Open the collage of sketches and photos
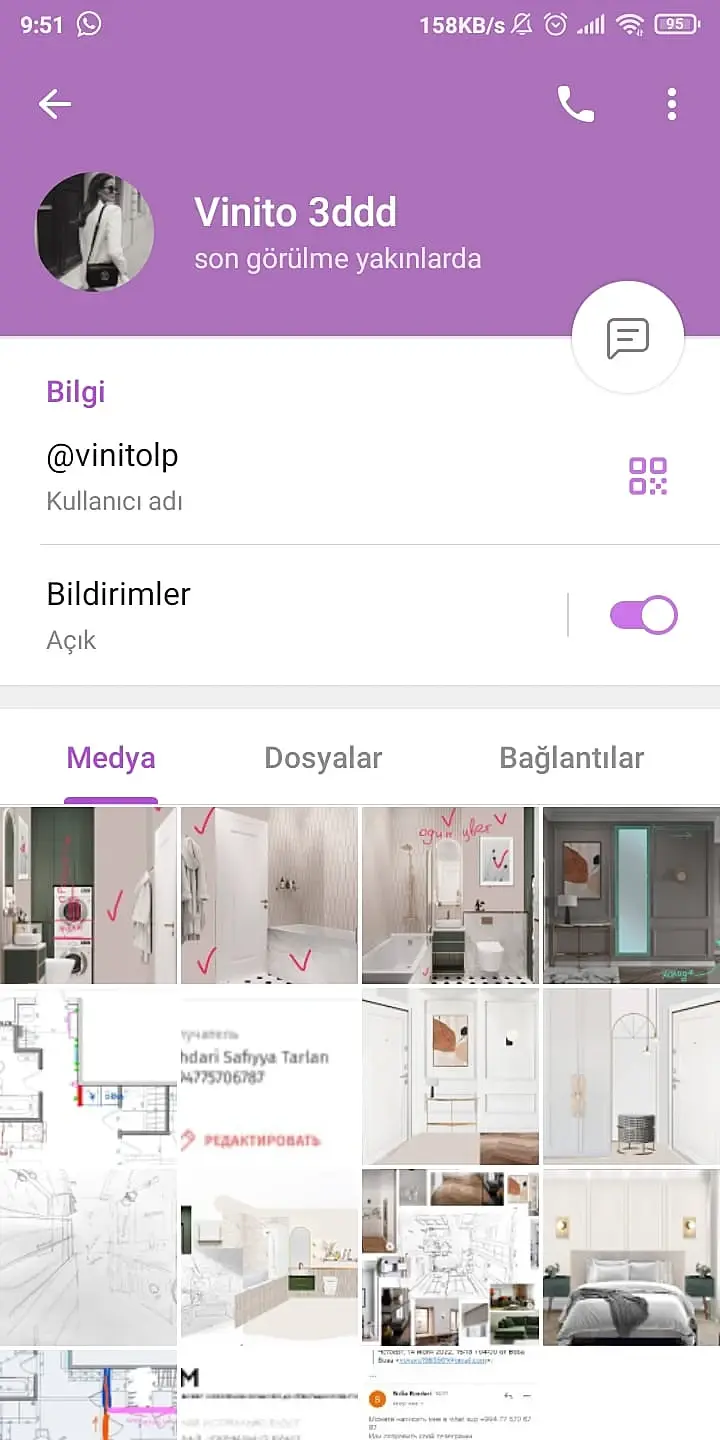This screenshot has width=720, height=1440. tap(450, 1258)
